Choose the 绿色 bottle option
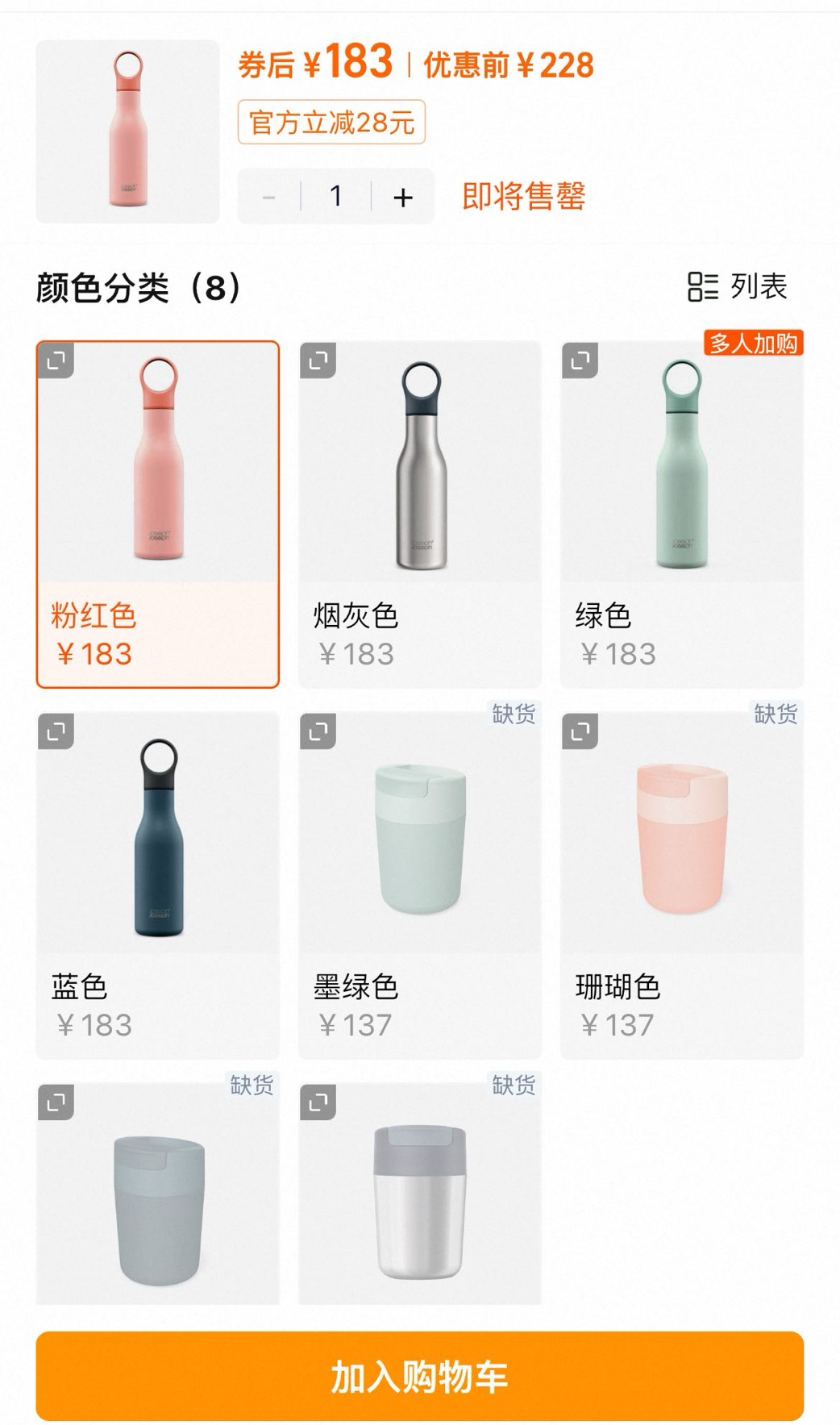The width and height of the screenshot is (840, 1425). coord(681,515)
